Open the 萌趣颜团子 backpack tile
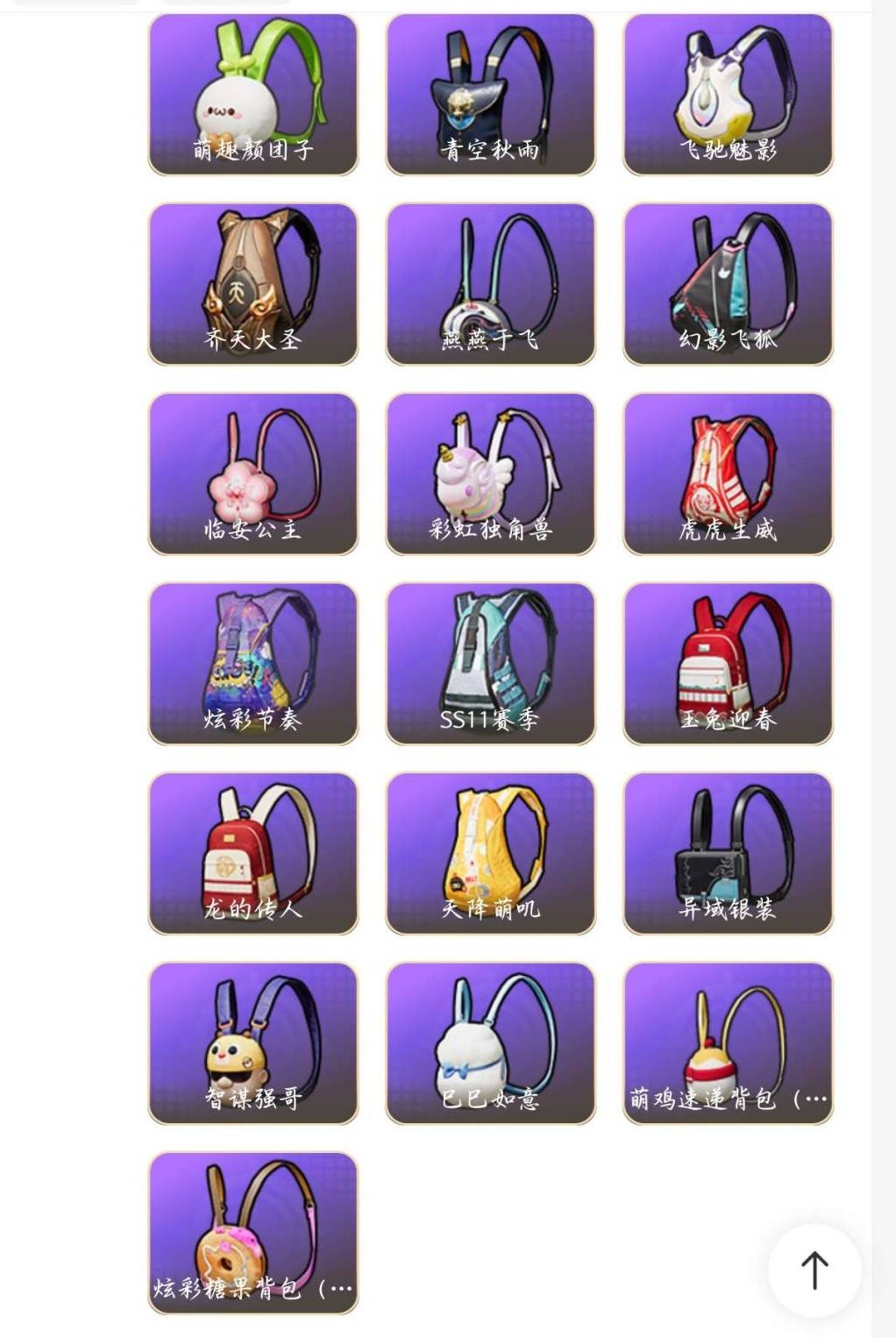The image size is (896, 1338). point(253,94)
